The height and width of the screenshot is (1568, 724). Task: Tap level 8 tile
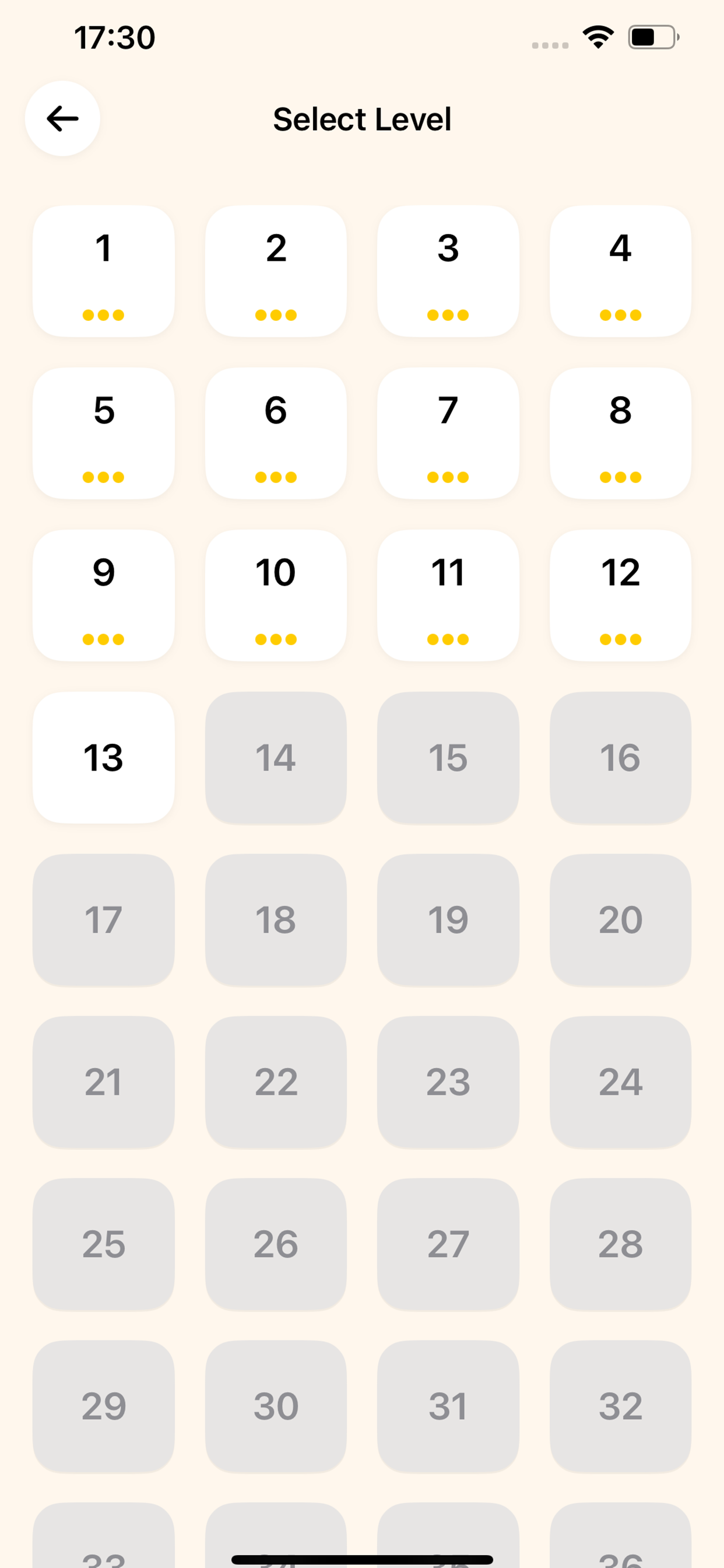(x=620, y=433)
